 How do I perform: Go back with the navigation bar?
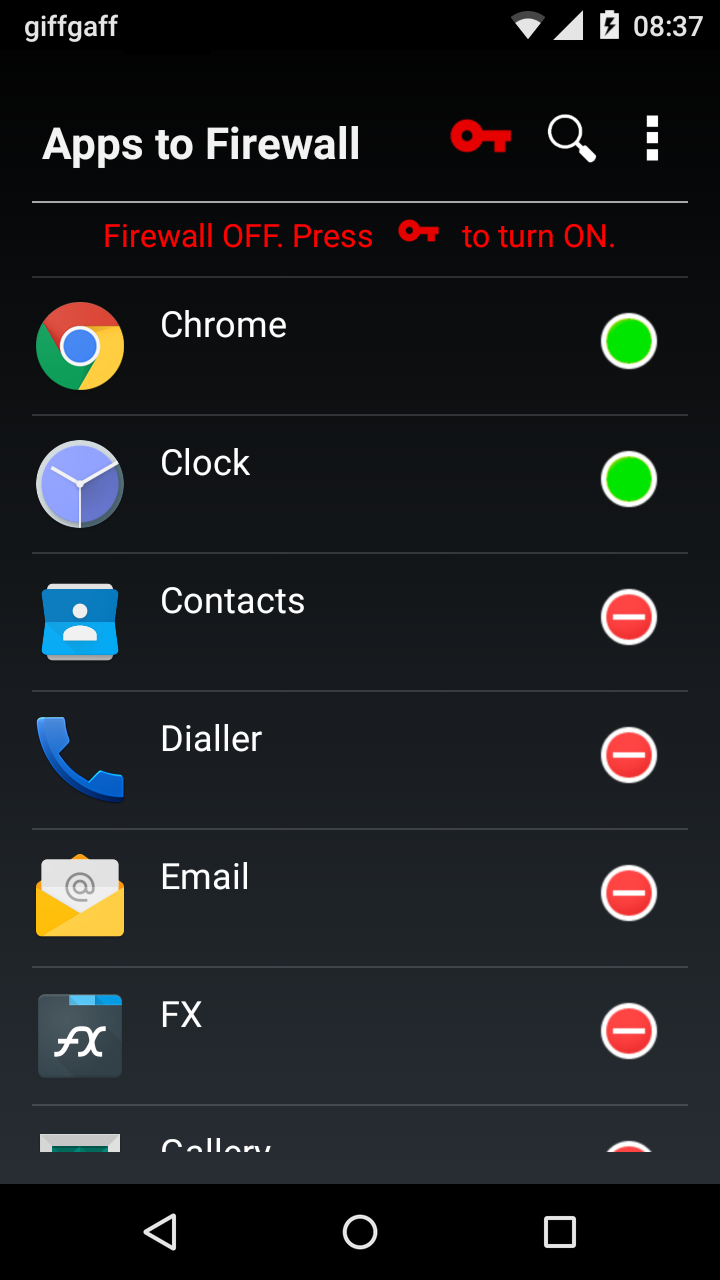[160, 1232]
